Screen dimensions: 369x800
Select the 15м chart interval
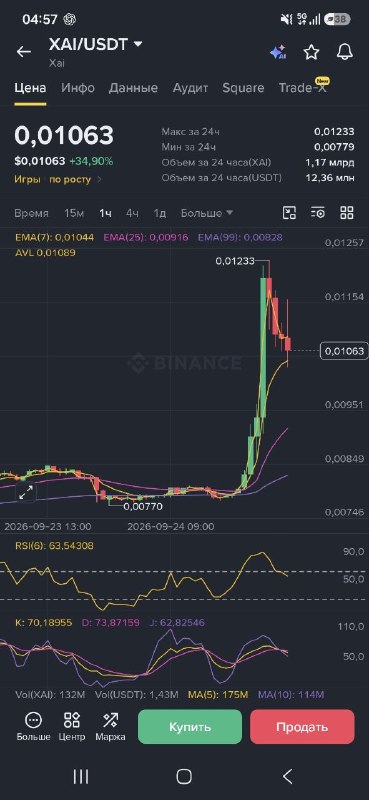click(x=74, y=213)
